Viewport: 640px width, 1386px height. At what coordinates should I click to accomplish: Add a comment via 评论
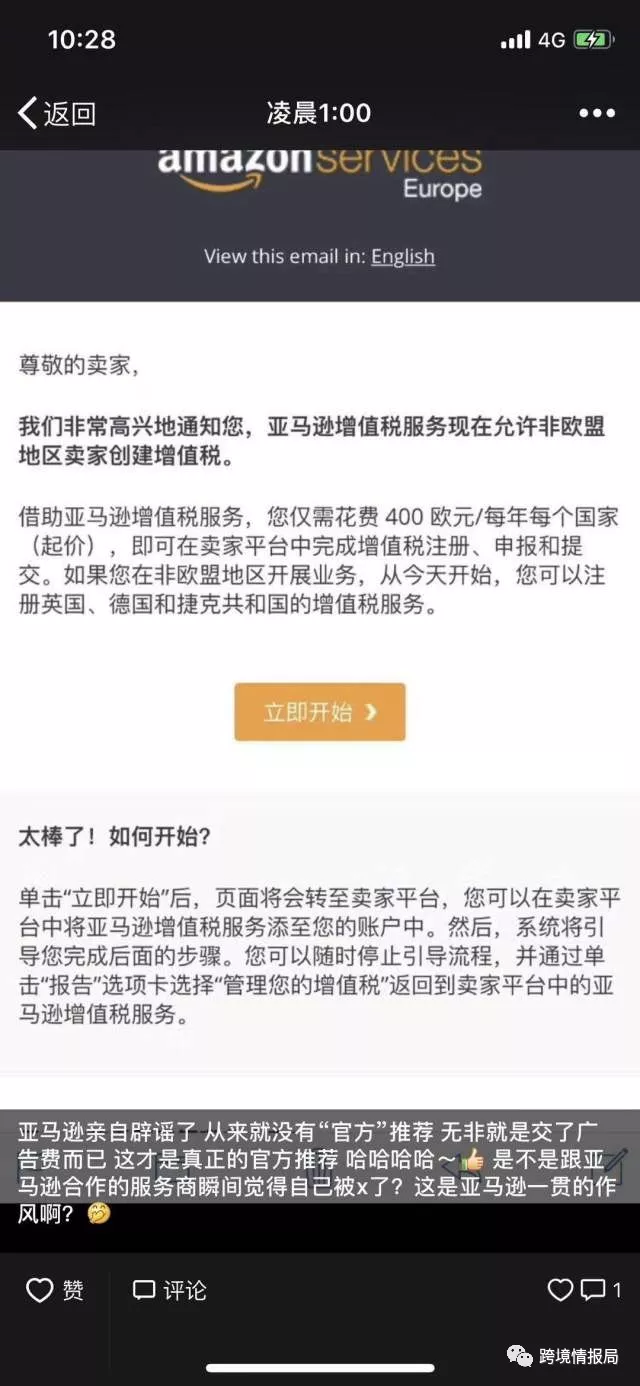(x=170, y=1290)
